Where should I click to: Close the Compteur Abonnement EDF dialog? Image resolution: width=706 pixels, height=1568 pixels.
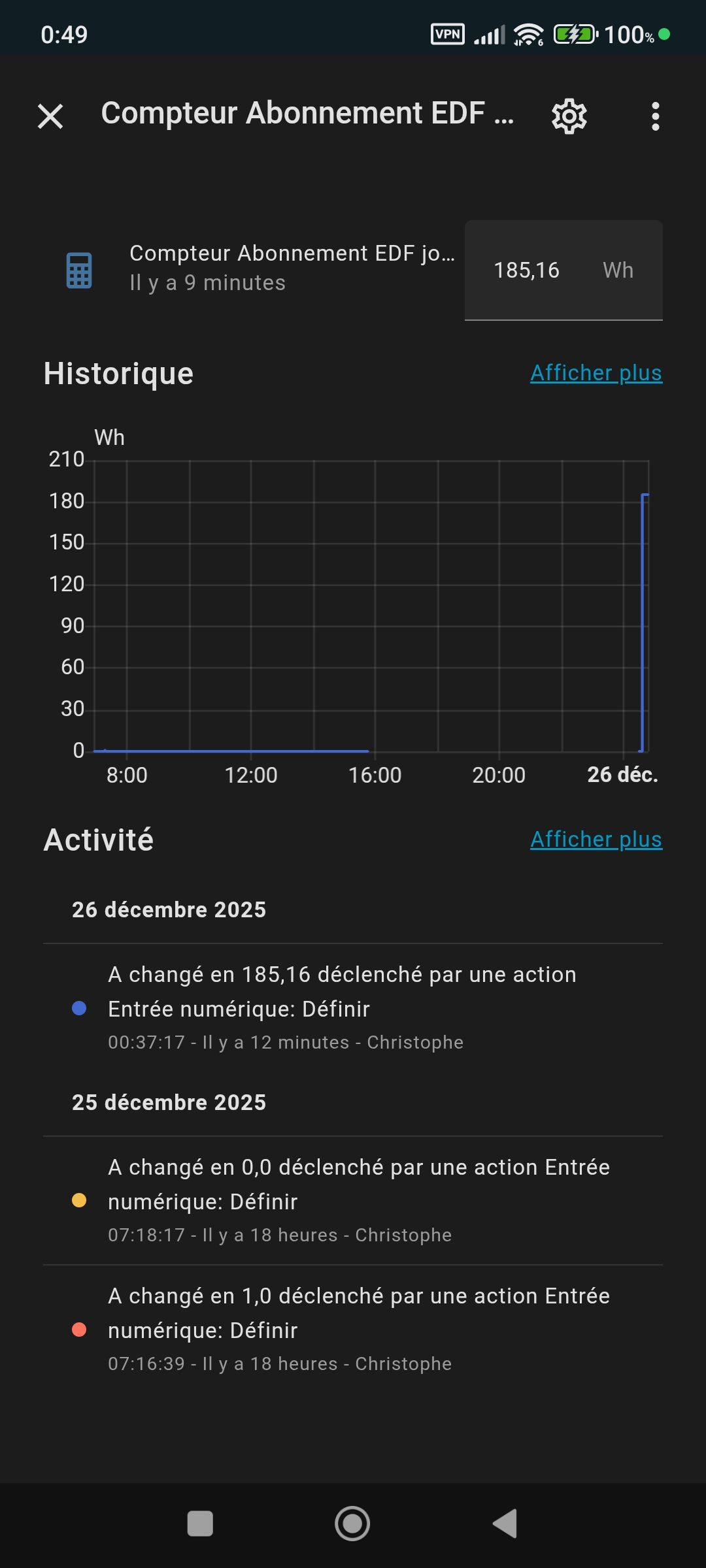pyautogui.click(x=50, y=117)
